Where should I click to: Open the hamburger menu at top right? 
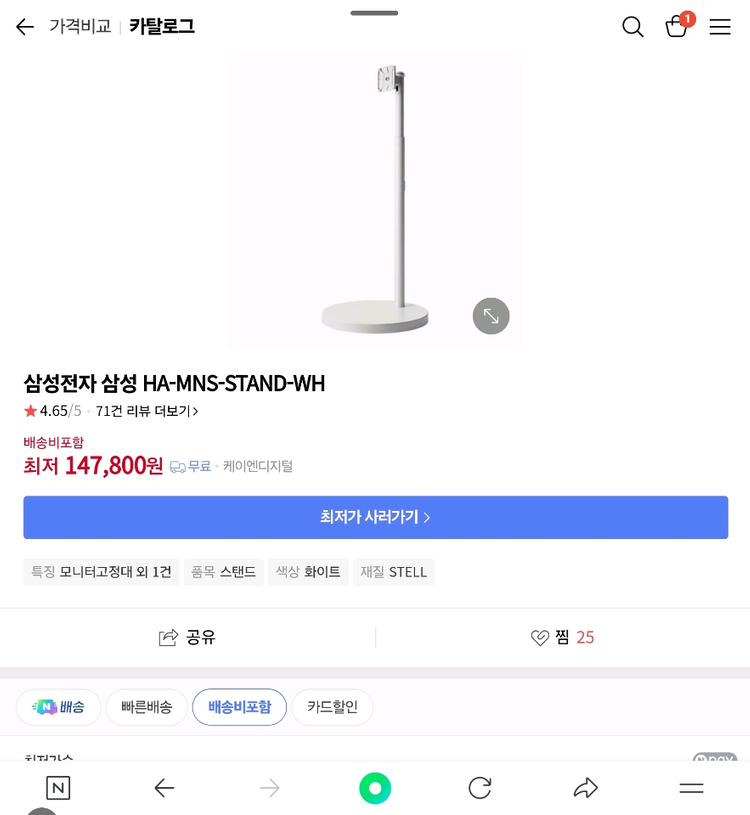[720, 27]
